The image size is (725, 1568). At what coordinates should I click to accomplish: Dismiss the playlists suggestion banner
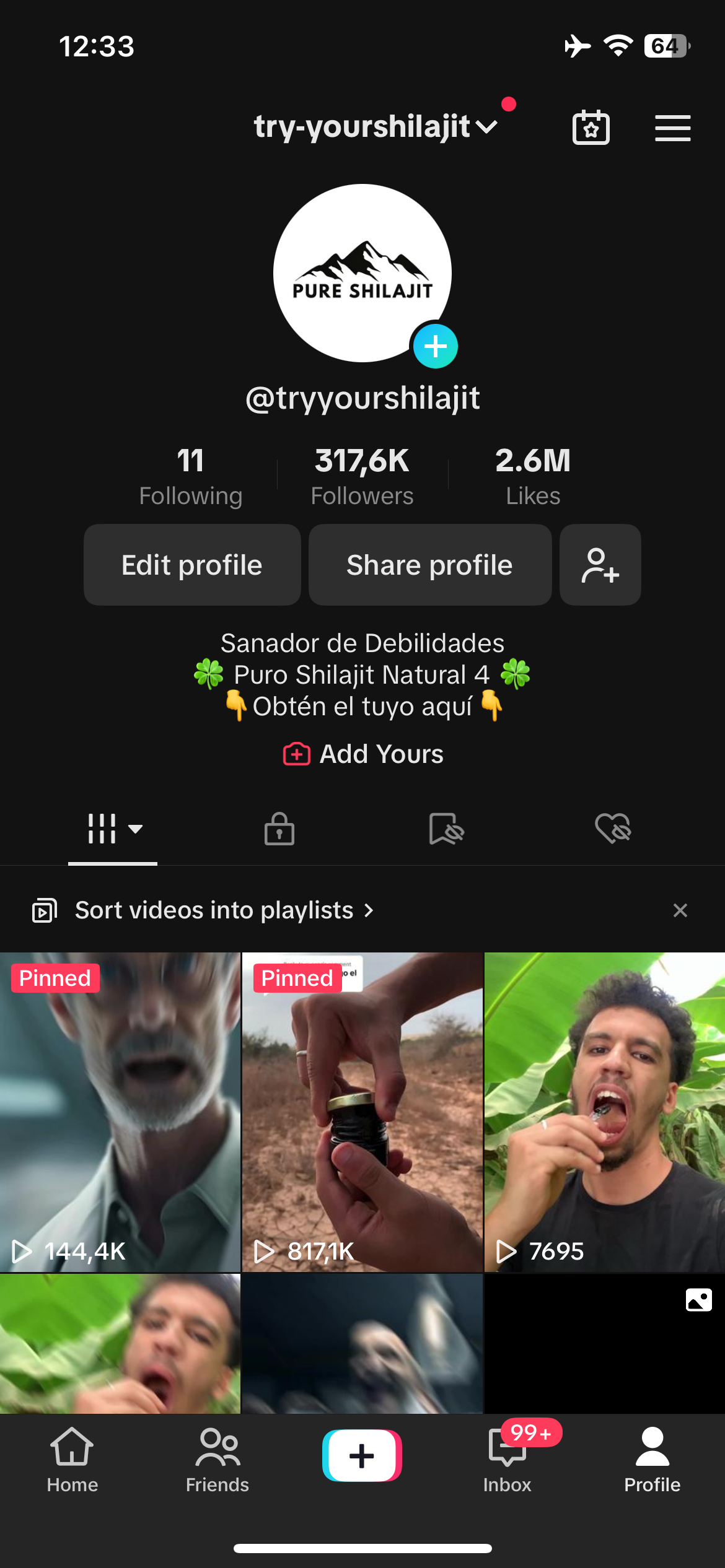[x=680, y=910]
